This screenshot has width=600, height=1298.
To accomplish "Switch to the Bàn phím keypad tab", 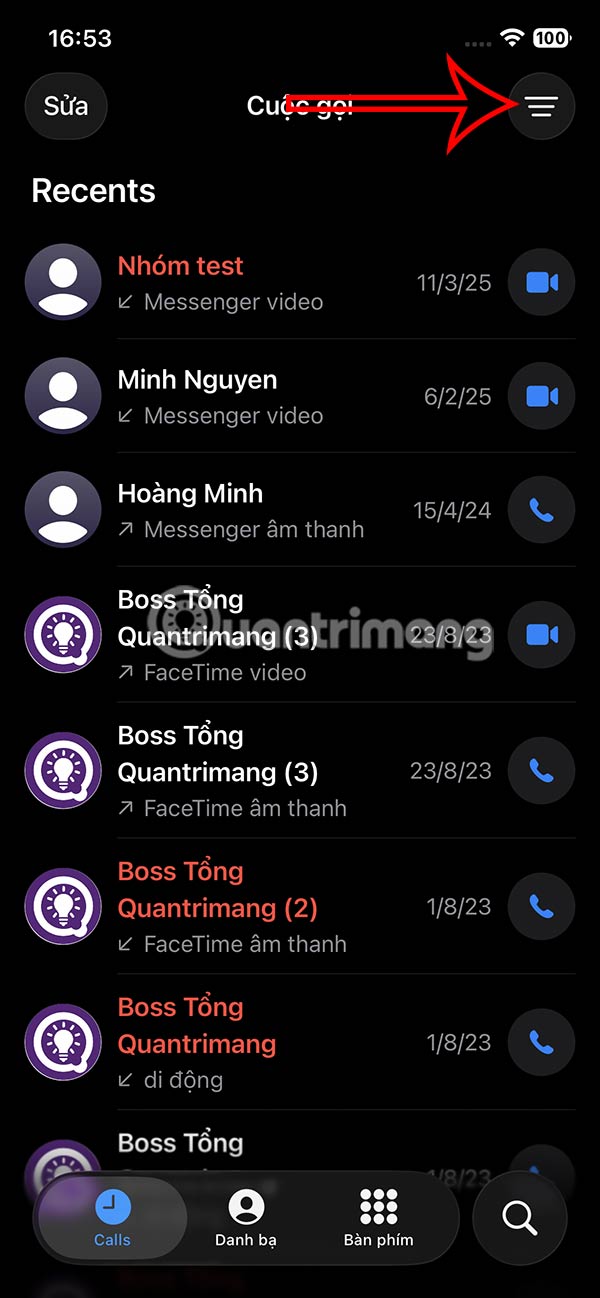I will pyautogui.click(x=378, y=1219).
